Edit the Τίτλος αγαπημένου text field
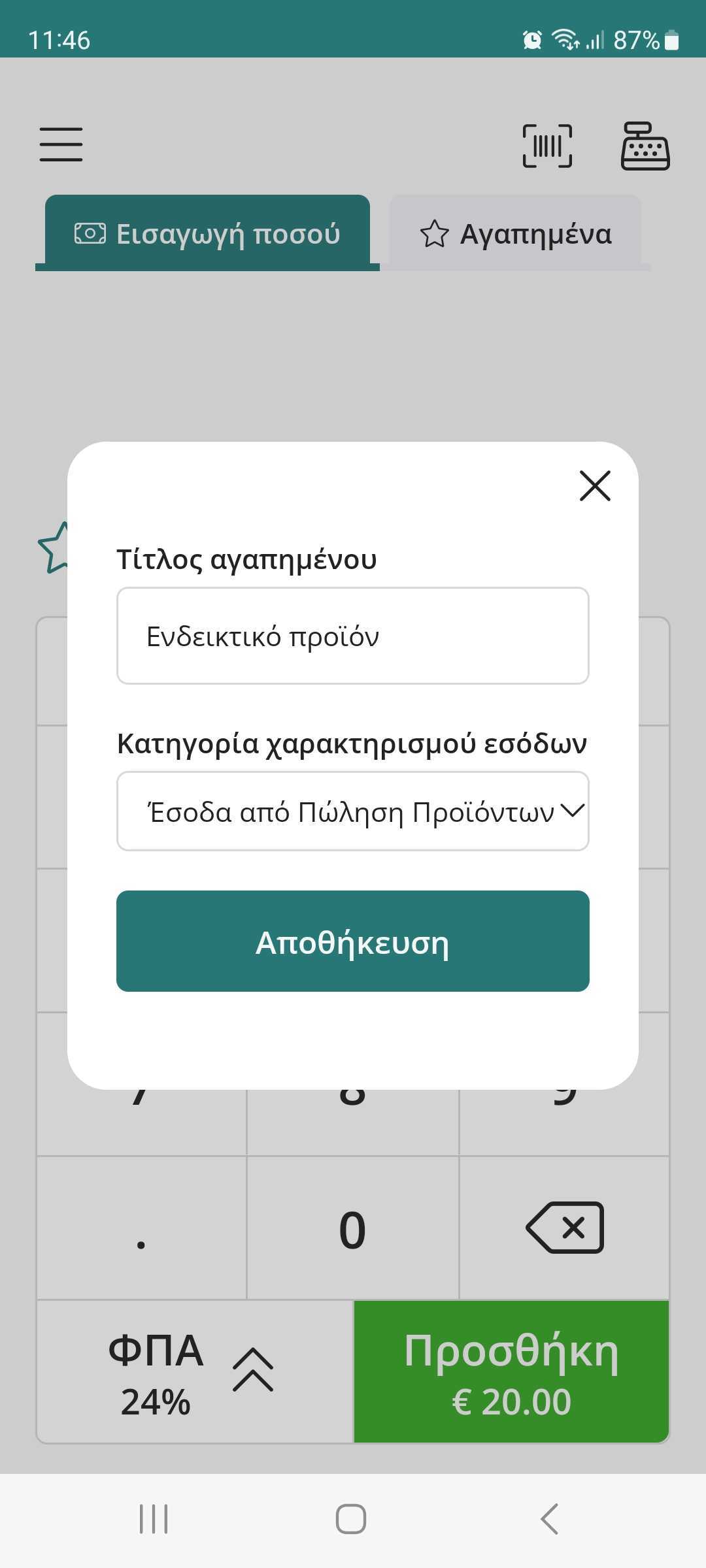This screenshot has width=706, height=1568. click(353, 636)
